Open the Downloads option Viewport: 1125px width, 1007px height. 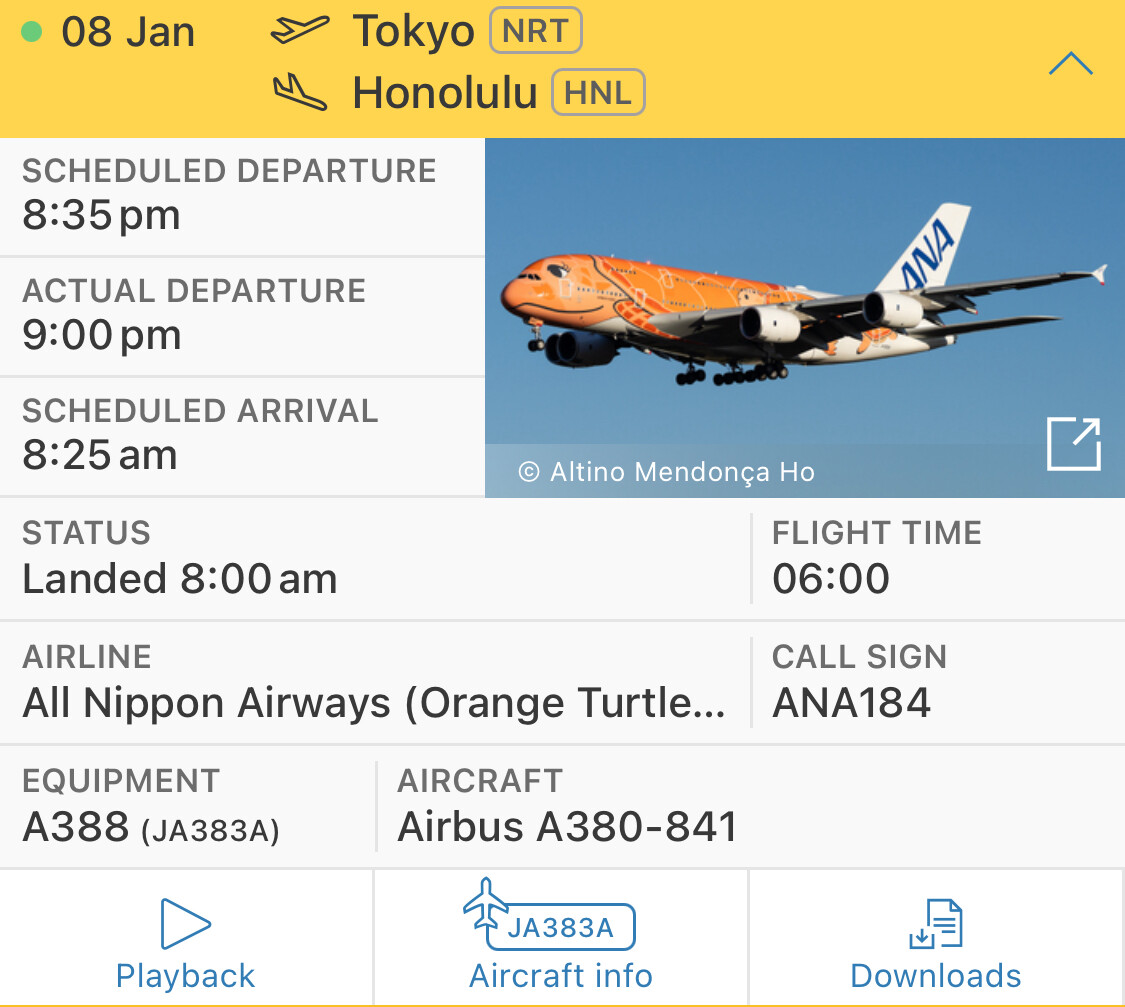coord(936,940)
